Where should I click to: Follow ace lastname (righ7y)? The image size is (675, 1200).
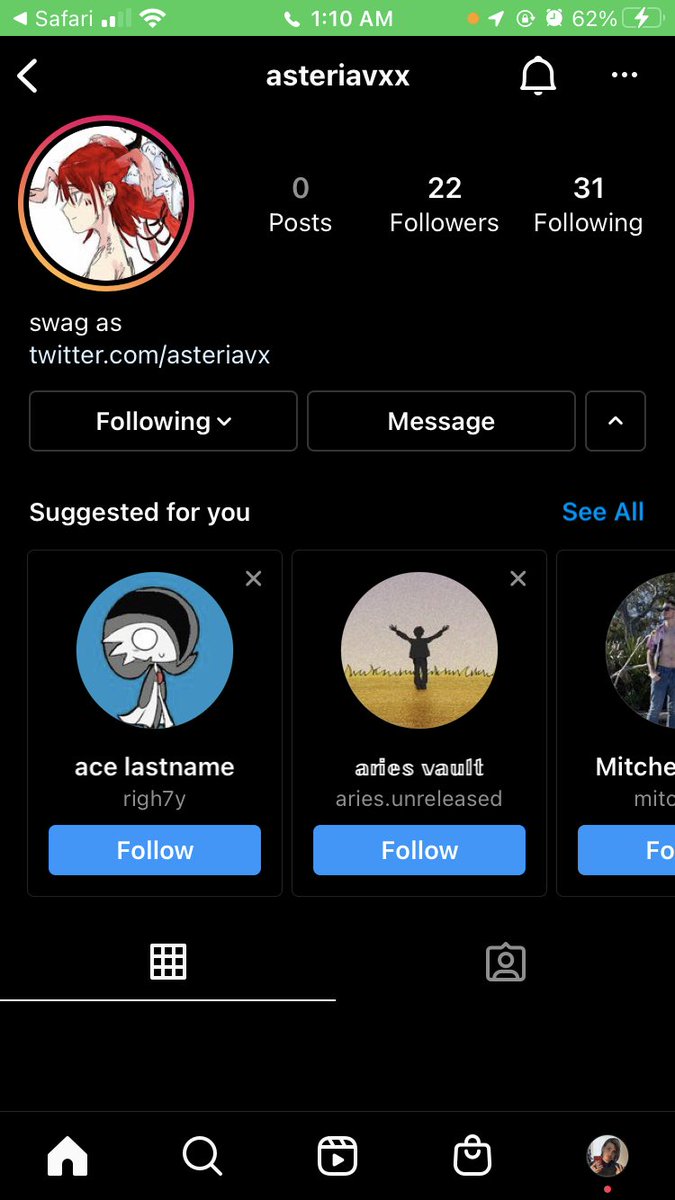(155, 850)
